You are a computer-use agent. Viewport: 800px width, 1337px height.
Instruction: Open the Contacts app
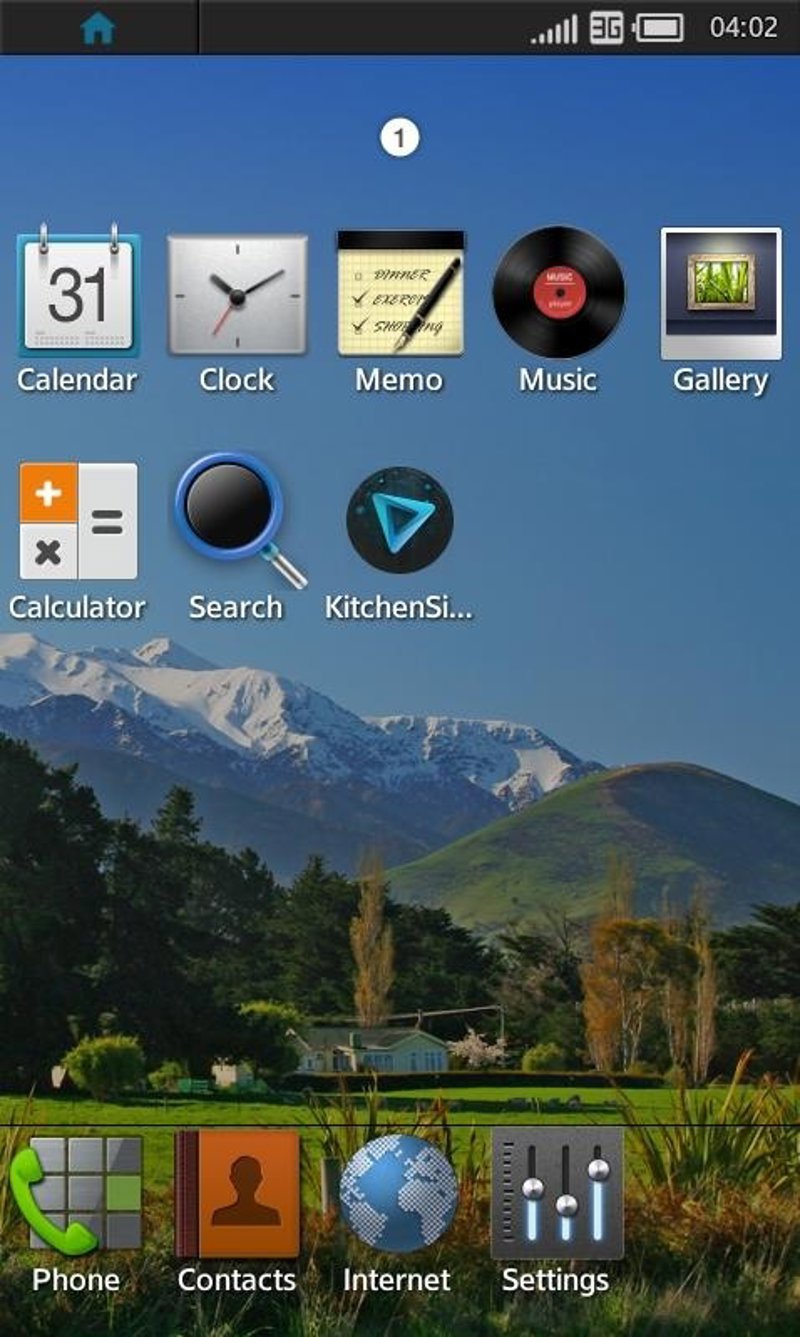(237, 1196)
